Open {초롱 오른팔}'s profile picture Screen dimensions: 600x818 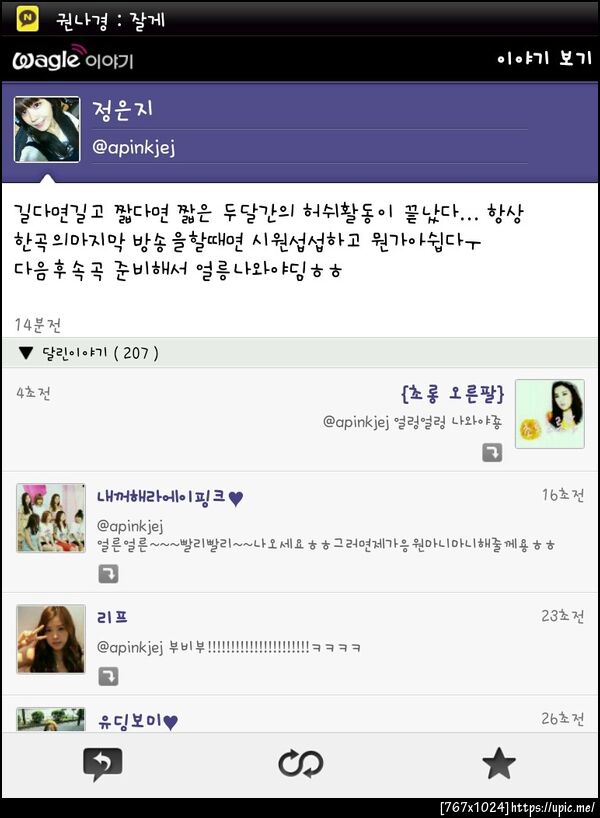pyautogui.click(x=549, y=413)
